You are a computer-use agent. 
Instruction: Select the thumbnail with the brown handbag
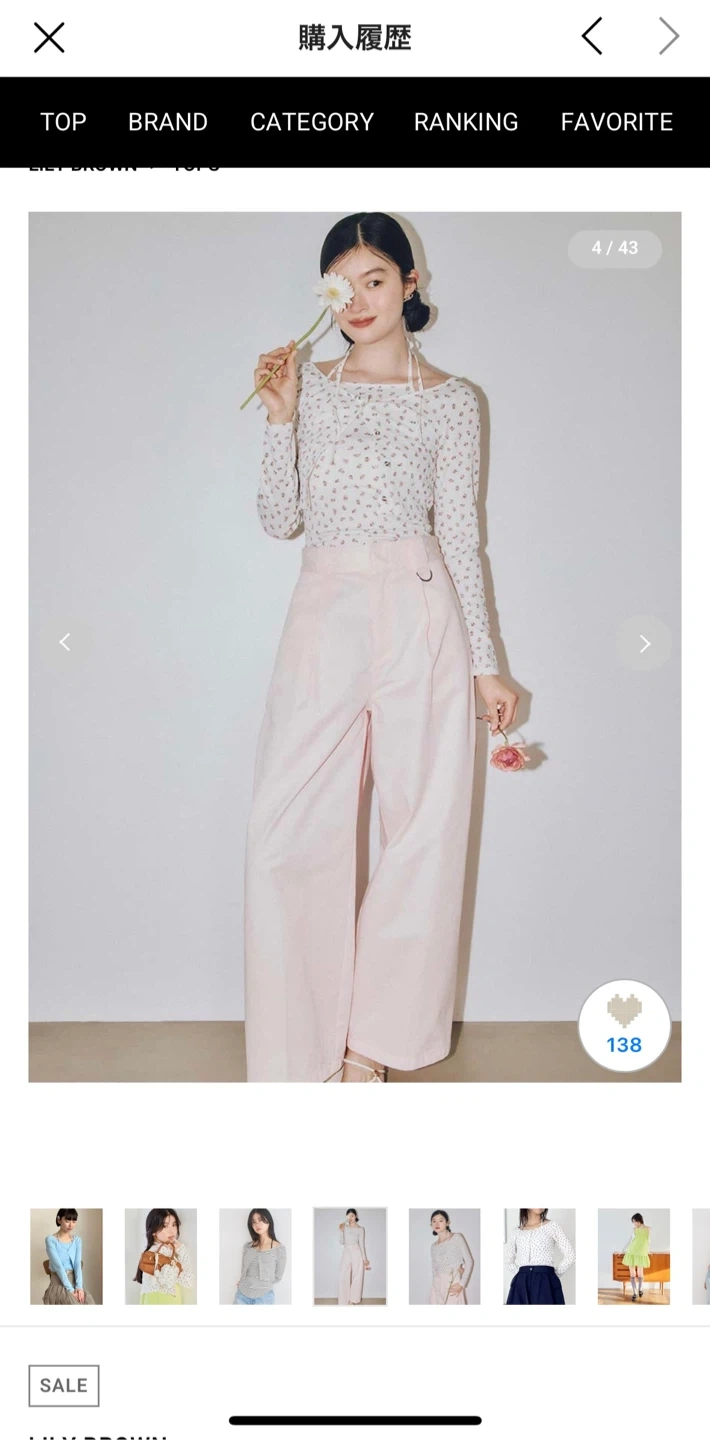pos(161,1256)
